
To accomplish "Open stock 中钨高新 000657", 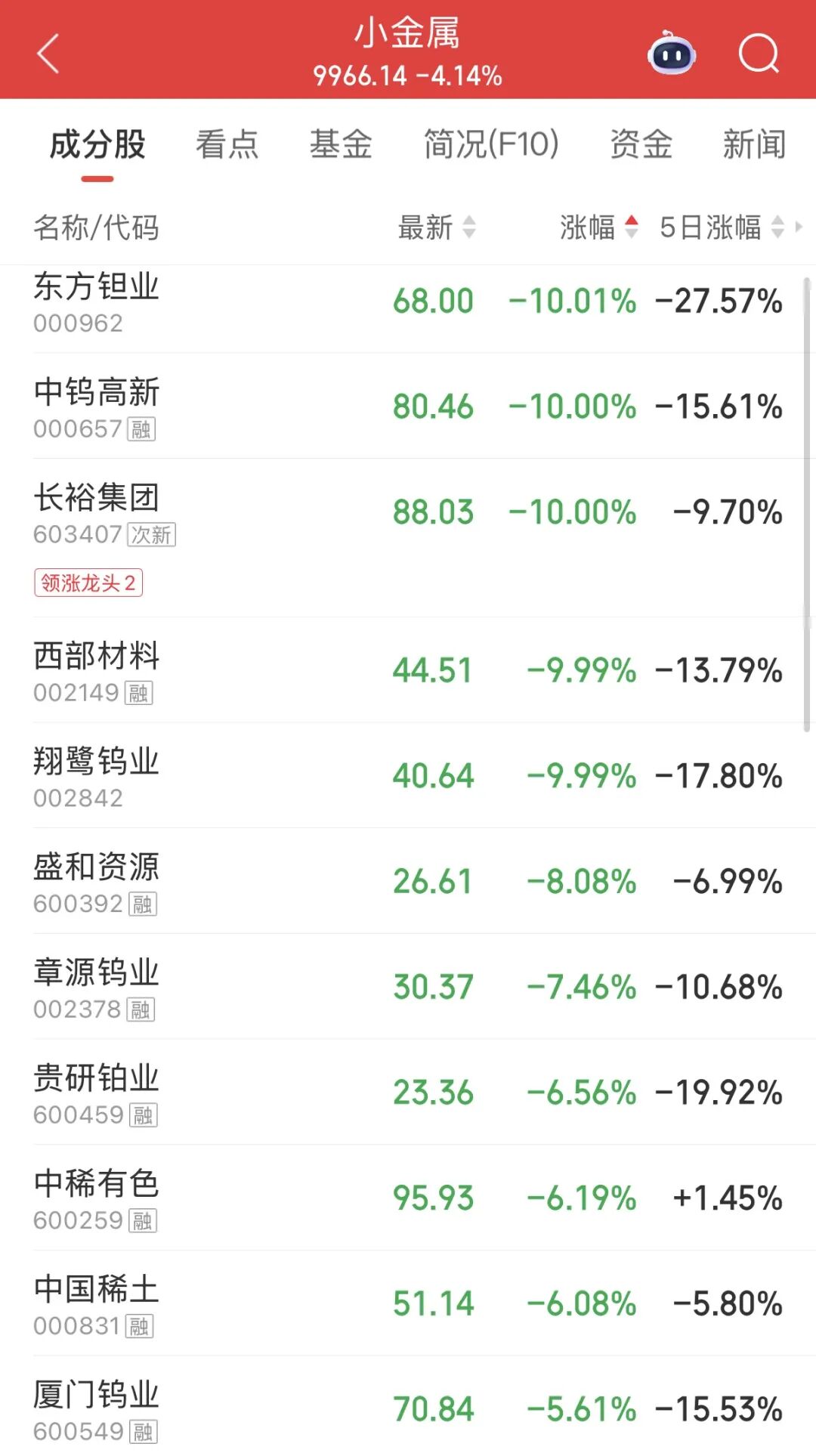I will click(x=408, y=407).
